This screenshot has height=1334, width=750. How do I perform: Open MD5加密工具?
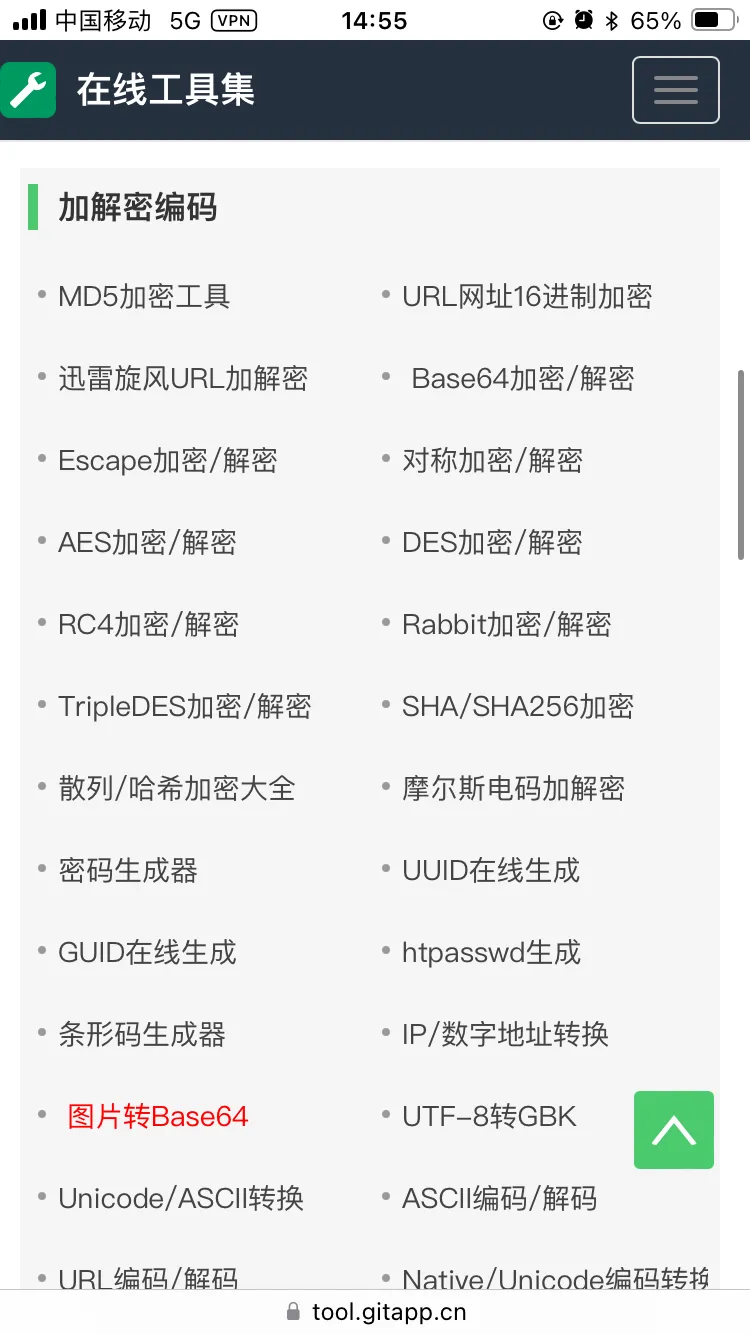tap(144, 296)
